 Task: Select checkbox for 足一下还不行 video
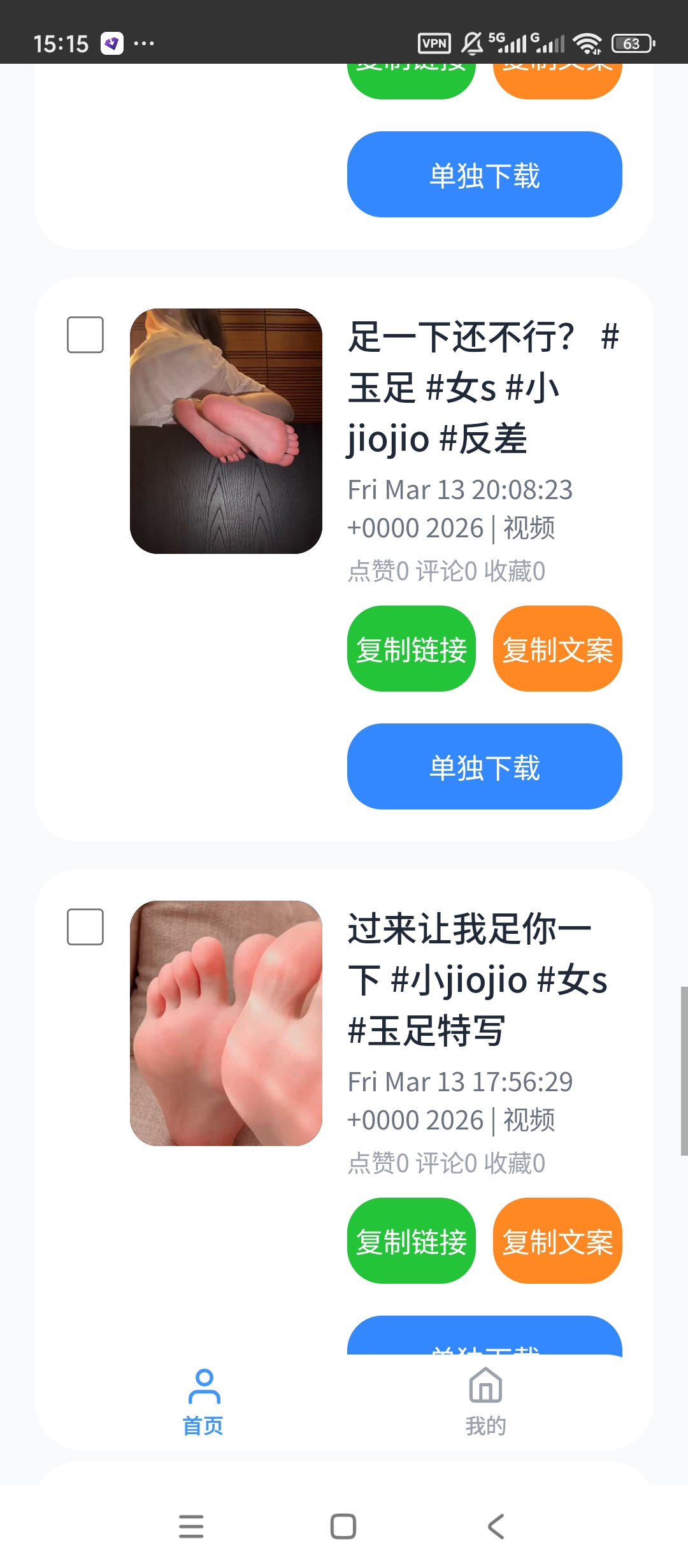85,335
